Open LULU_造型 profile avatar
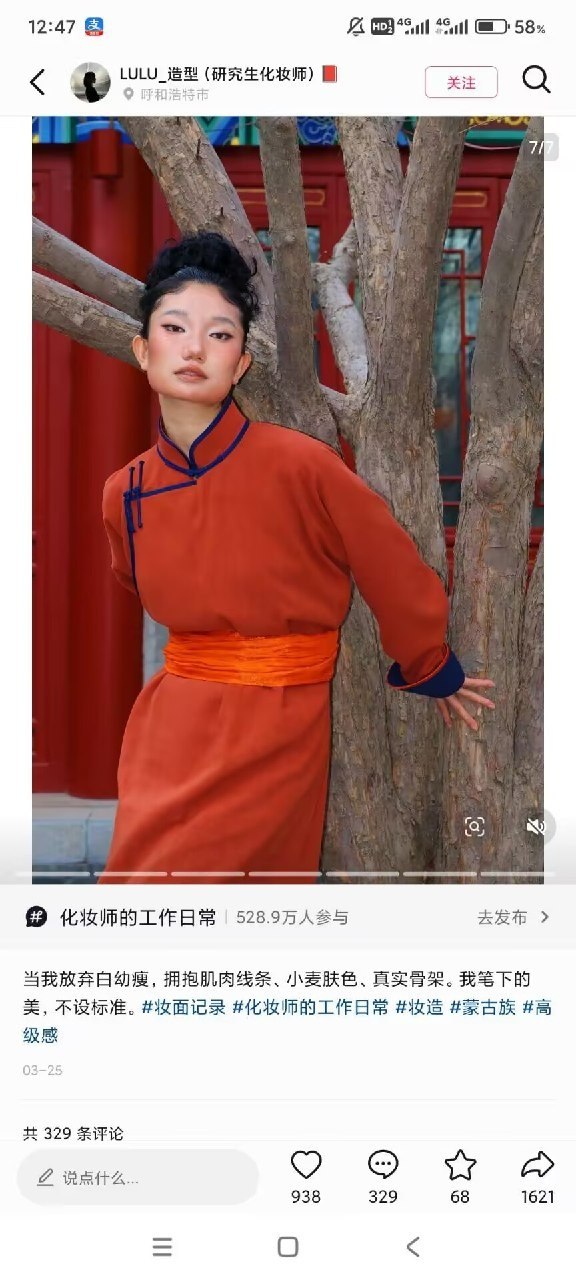576x1280 pixels. tap(90, 82)
